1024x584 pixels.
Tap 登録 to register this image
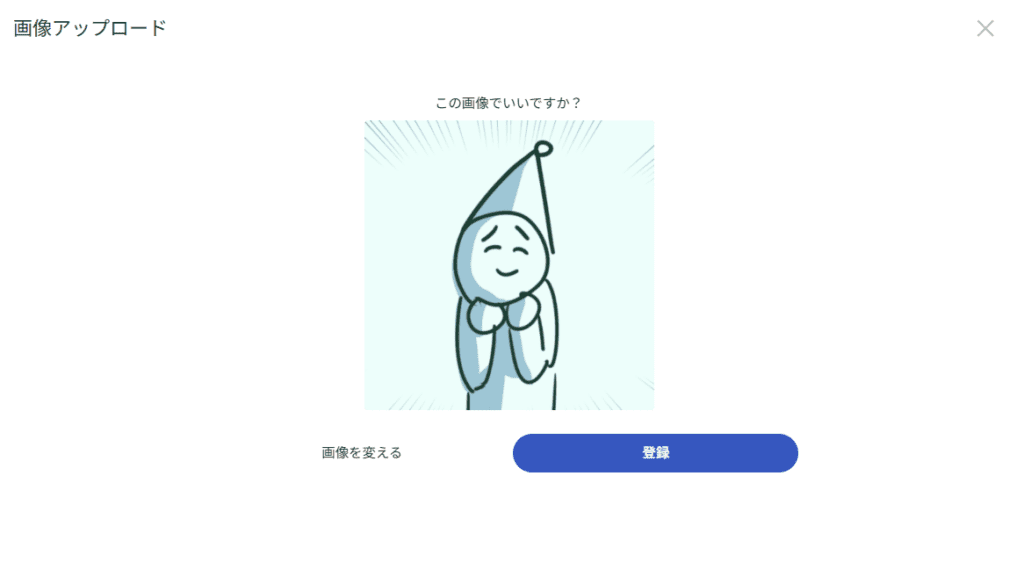tap(655, 453)
